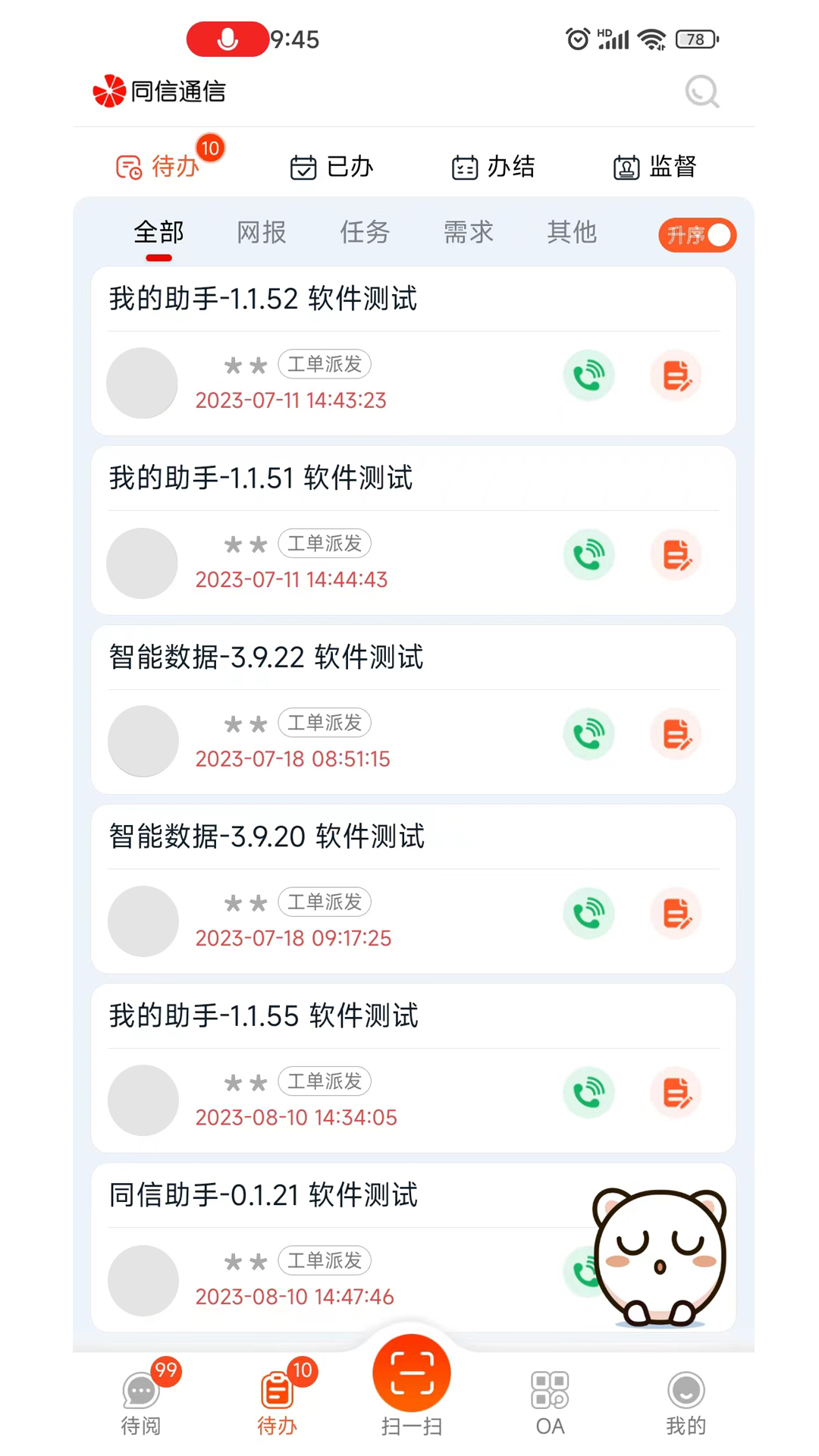Tap the phone icon on 智能数据-3.9.20 card

pos(589,913)
